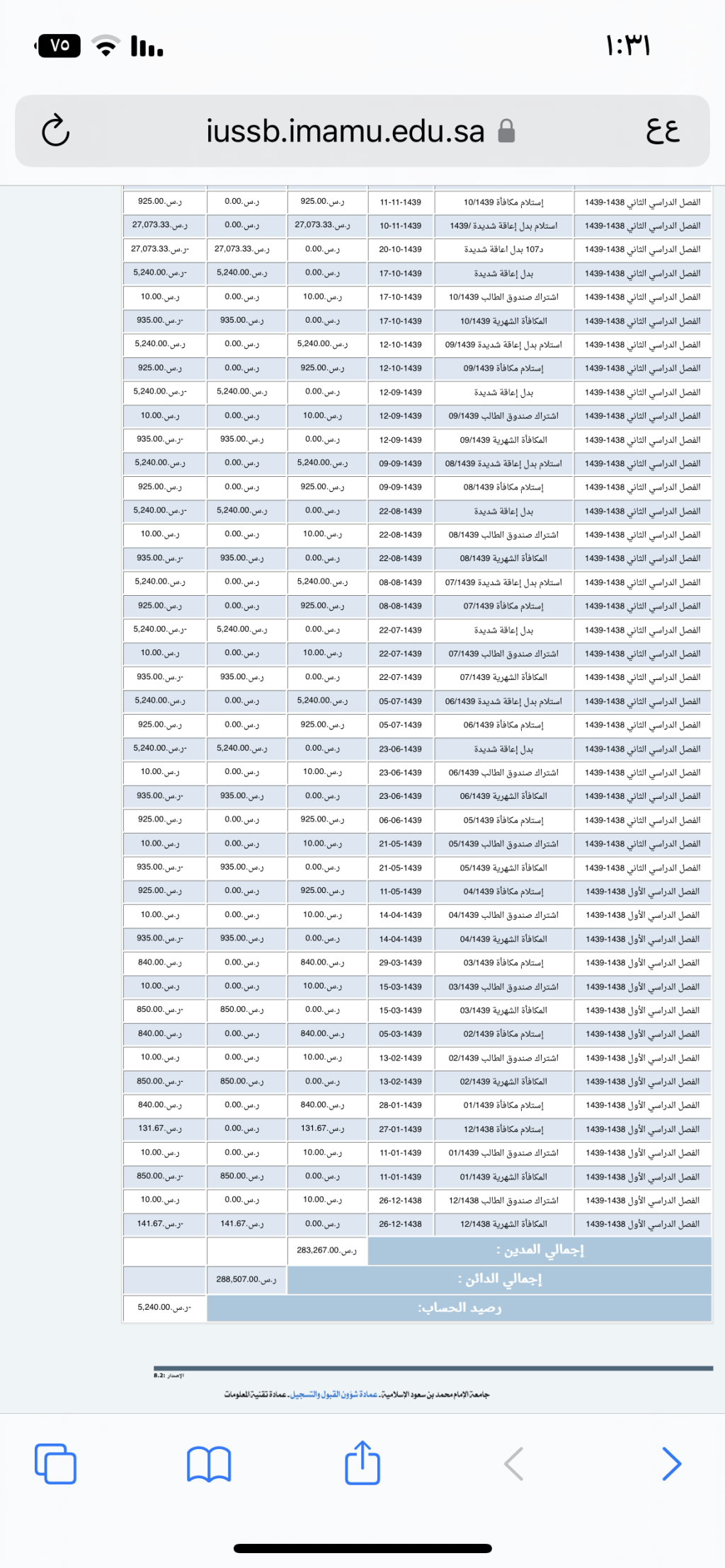The image size is (725, 1568).
Task: Share this page
Action: point(362,1462)
